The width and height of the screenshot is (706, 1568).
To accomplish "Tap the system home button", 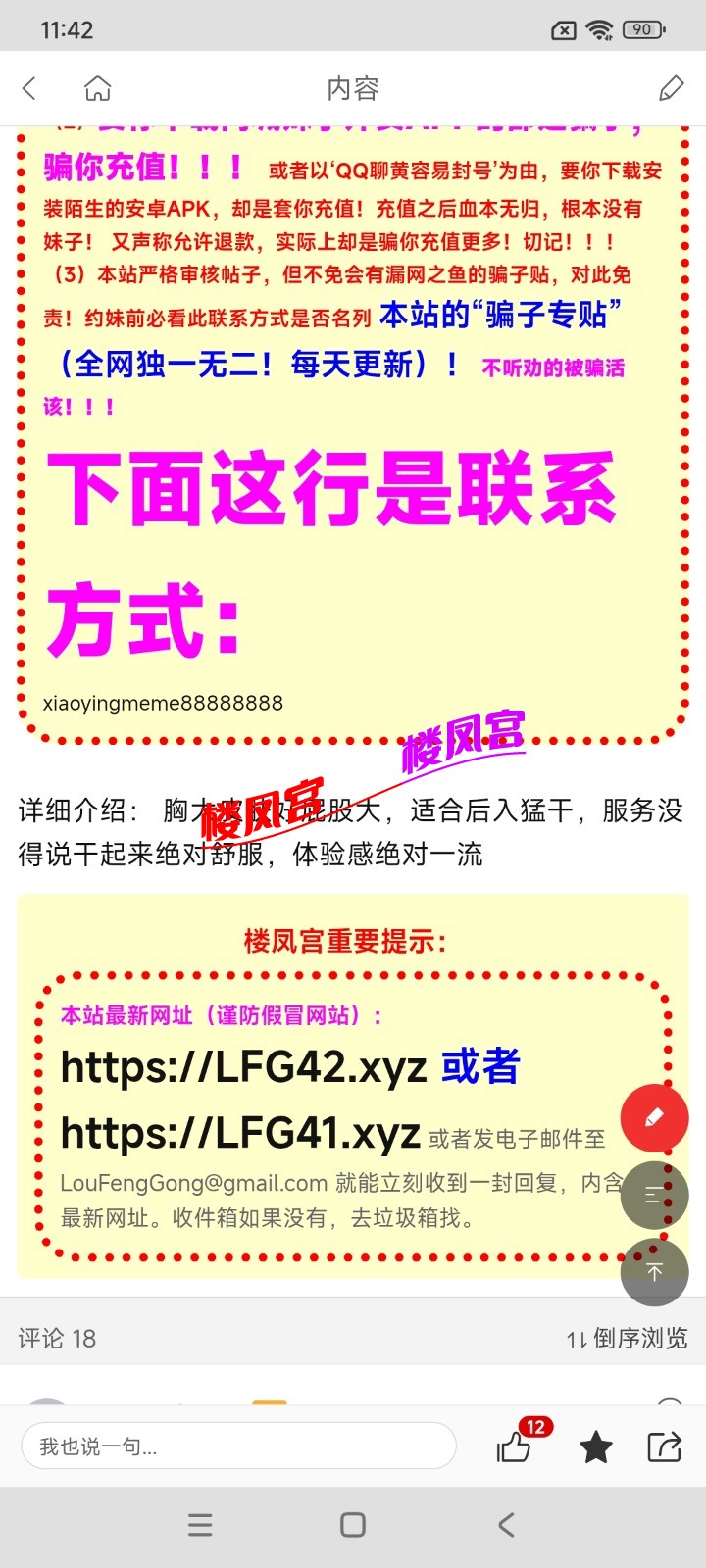I will pos(353,1525).
